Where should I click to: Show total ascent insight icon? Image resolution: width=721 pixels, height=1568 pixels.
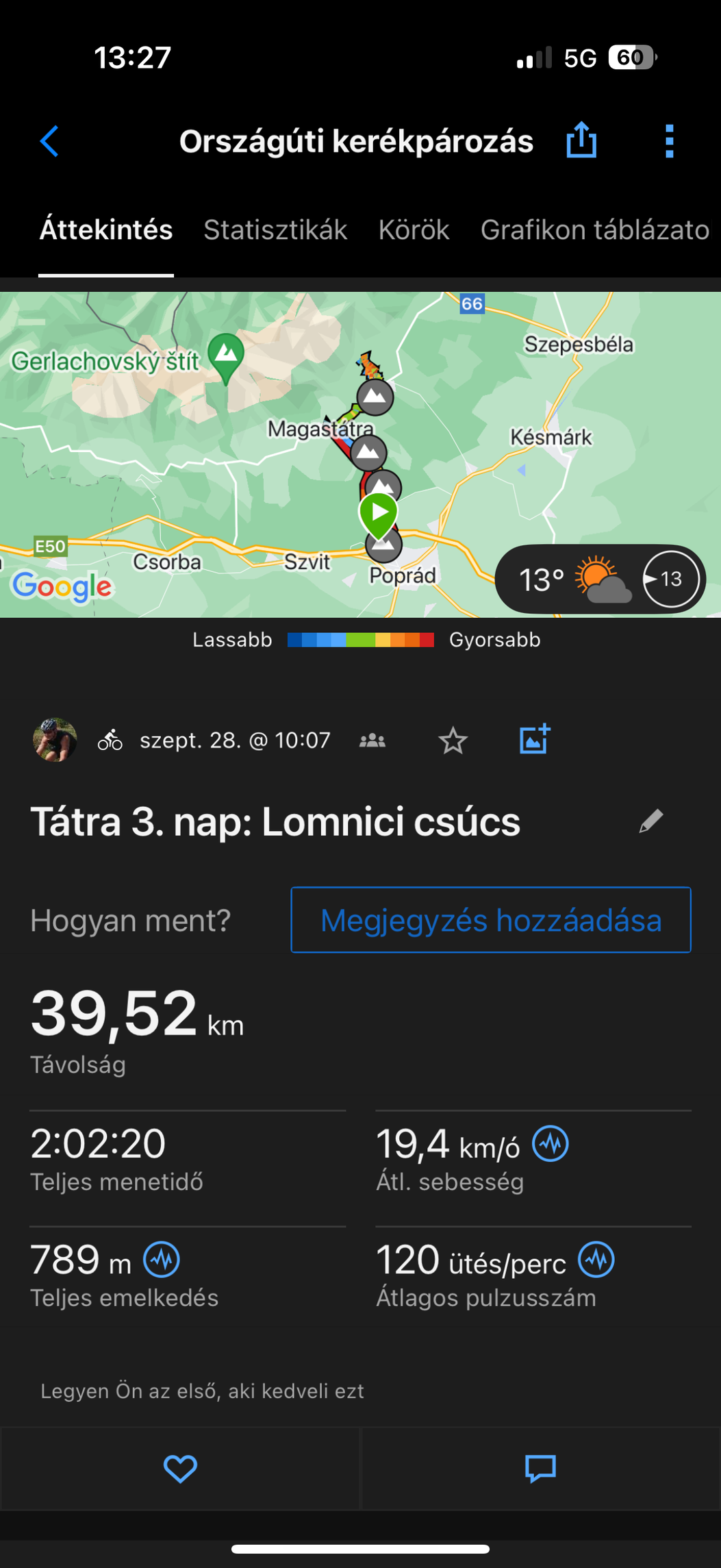[x=162, y=1260]
